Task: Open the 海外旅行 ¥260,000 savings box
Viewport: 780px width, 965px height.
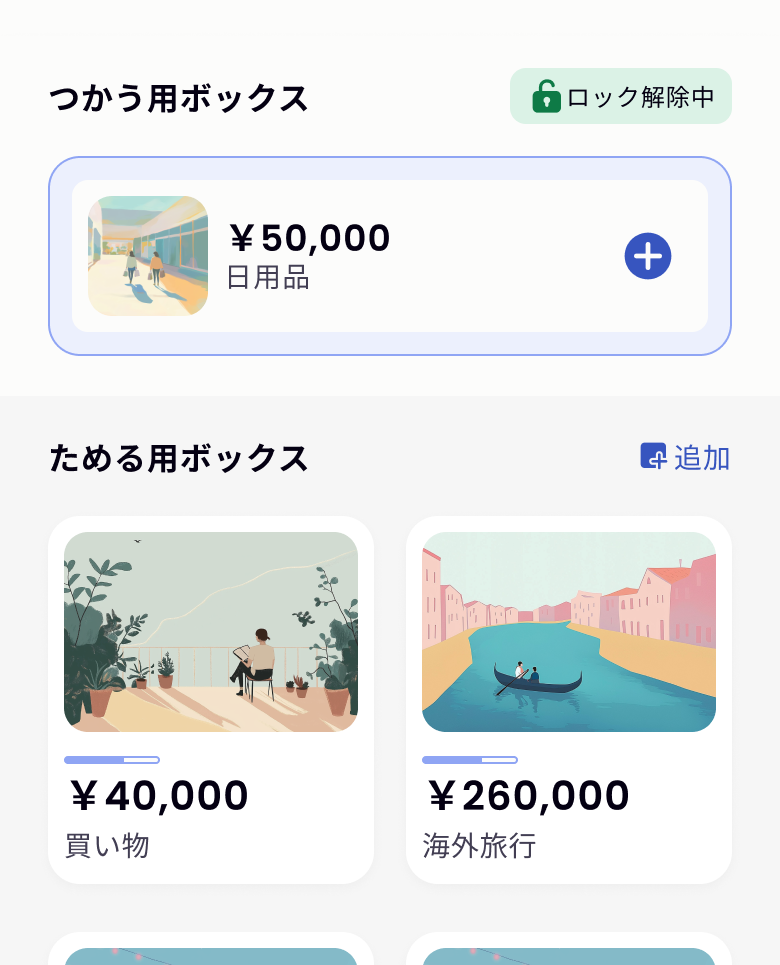Action: [x=568, y=699]
